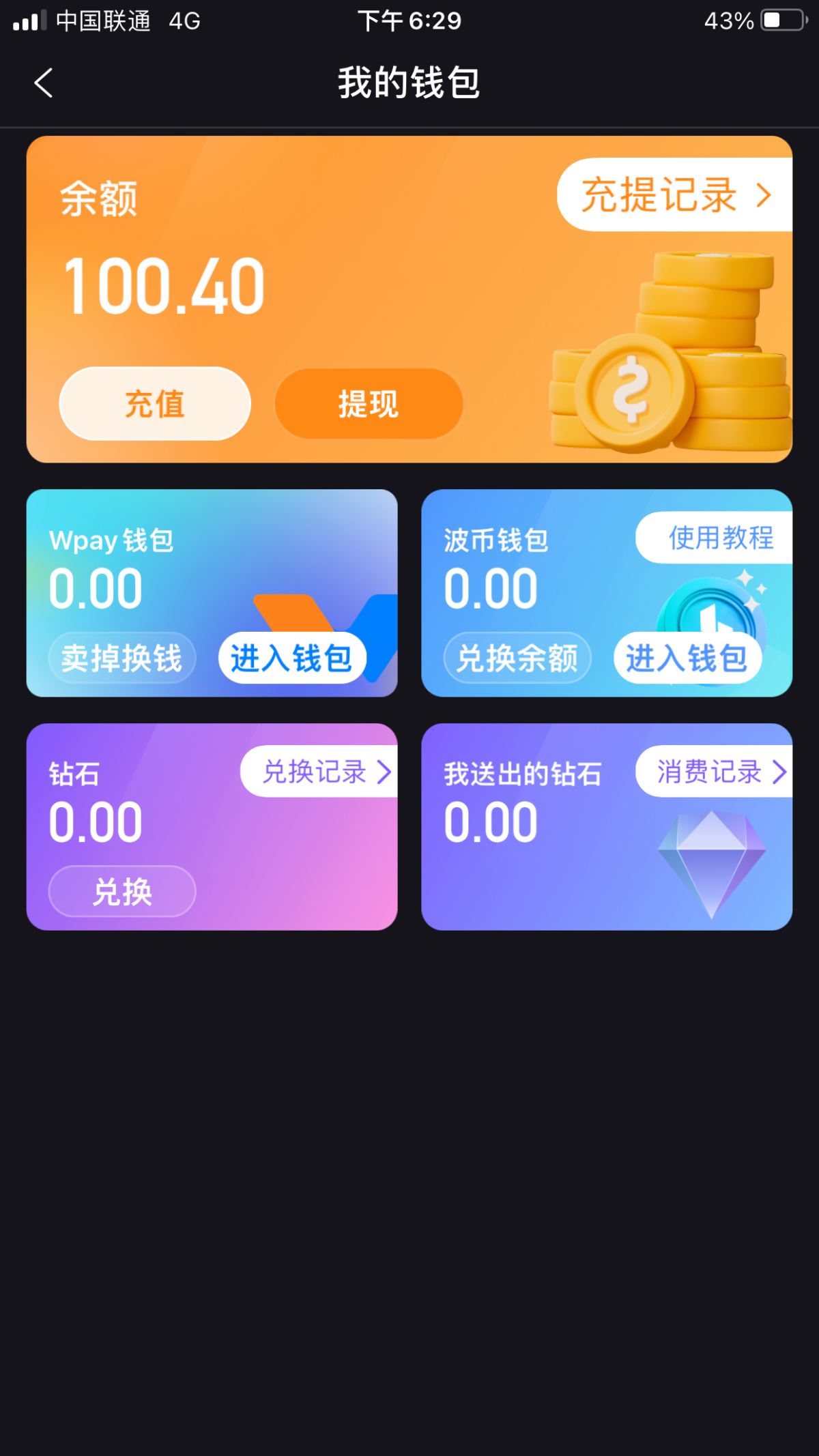This screenshot has height=1456, width=819.
Task: Open the 消费记录 spending history
Action: [x=715, y=772]
